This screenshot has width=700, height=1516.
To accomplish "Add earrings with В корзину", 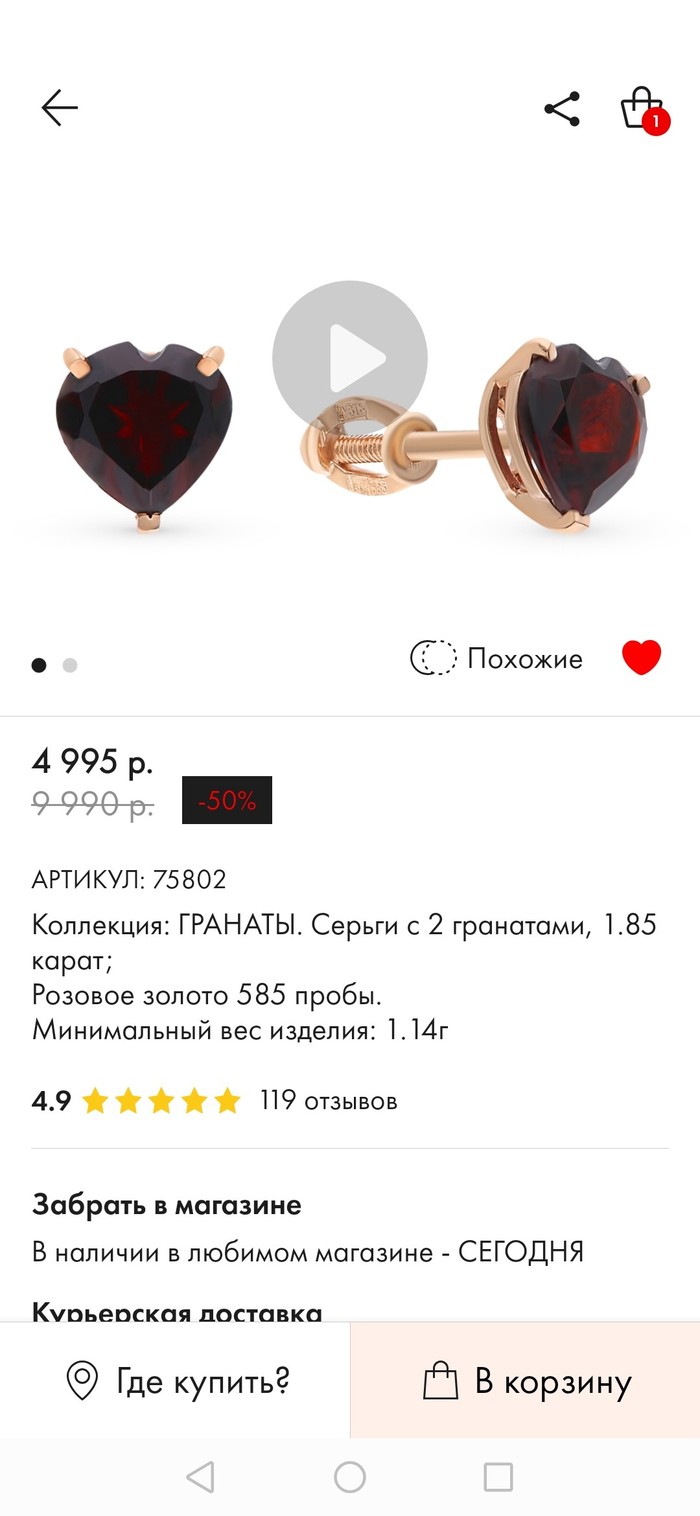I will pos(526,1381).
